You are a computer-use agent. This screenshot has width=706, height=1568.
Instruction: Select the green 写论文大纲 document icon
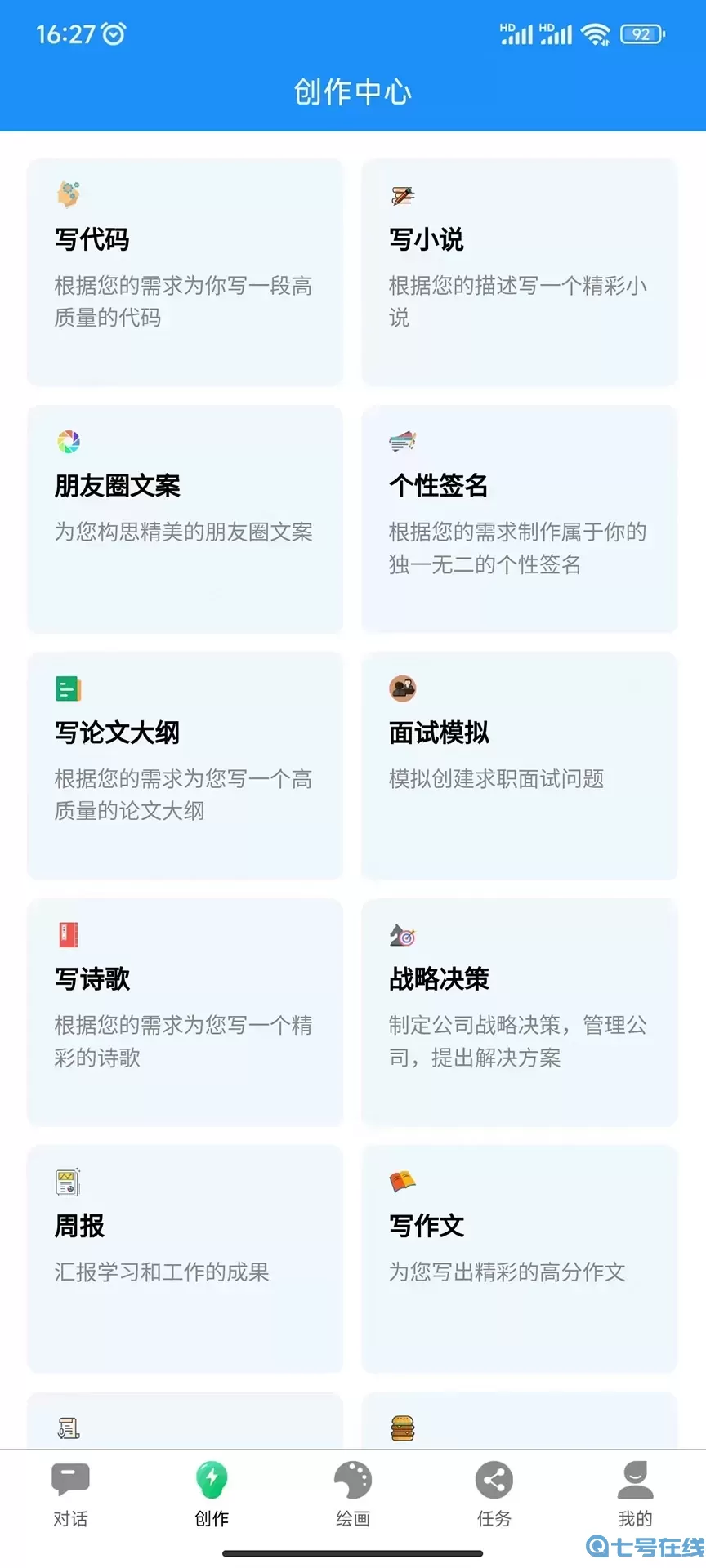click(69, 688)
